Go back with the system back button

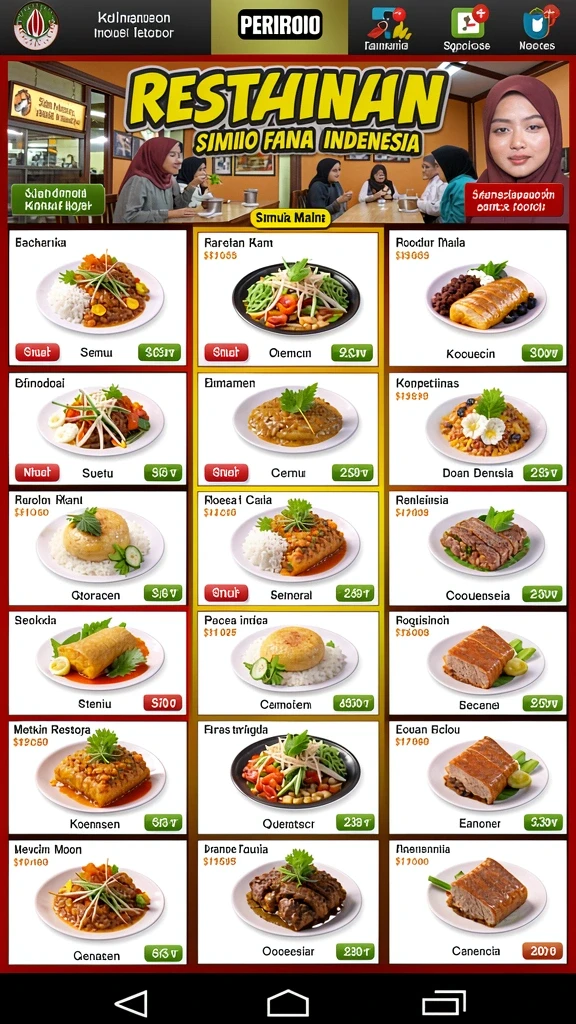click(x=131, y=1002)
